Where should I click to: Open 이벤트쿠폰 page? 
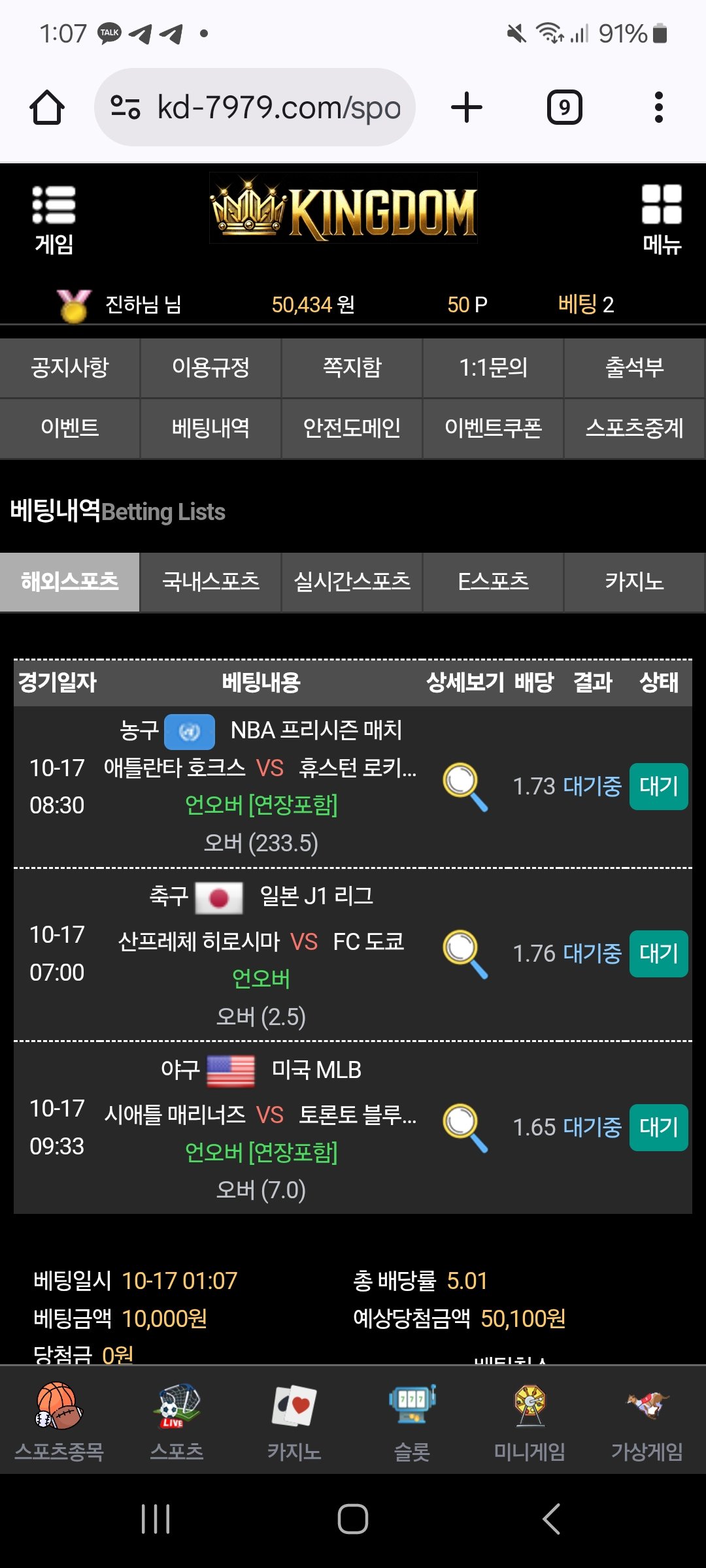493,428
